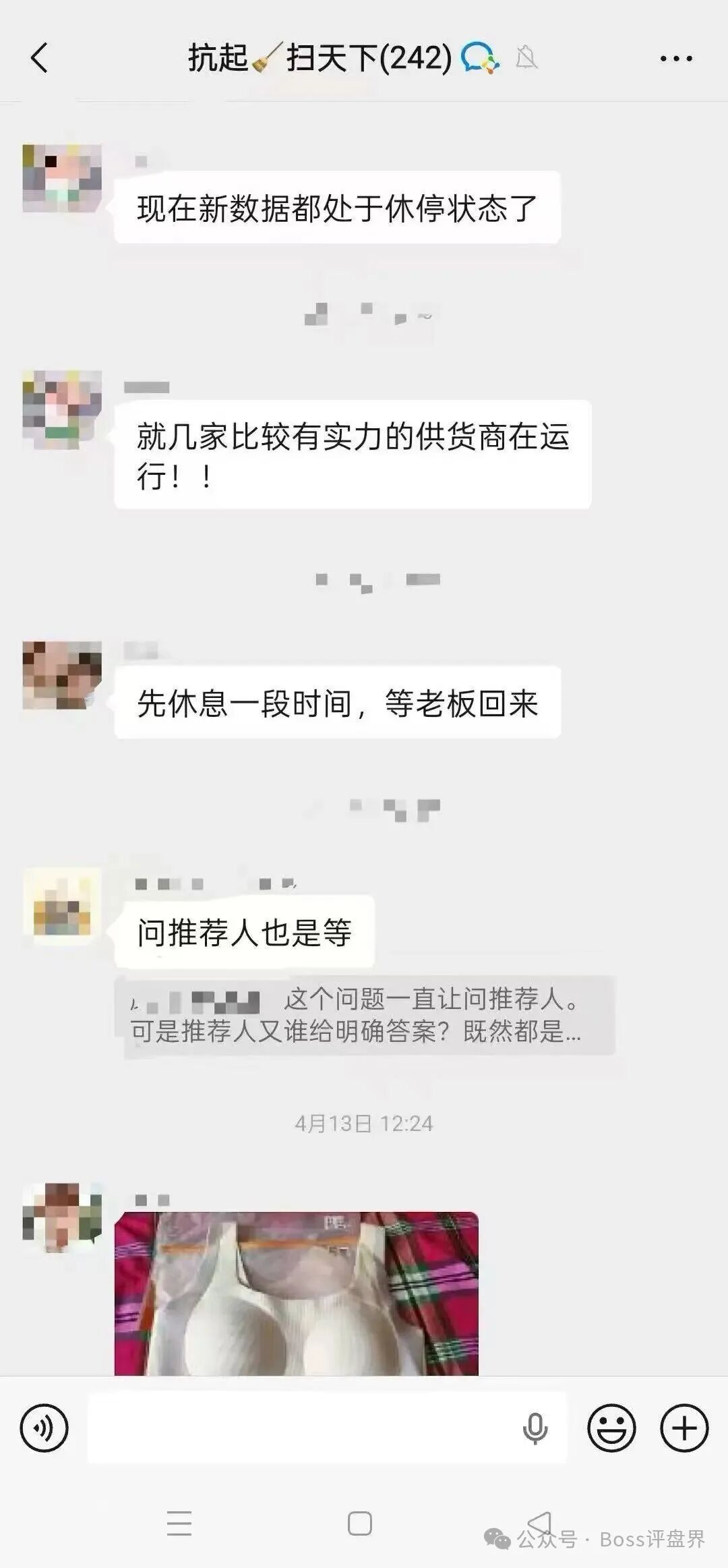Open the quoted reply about 推荐人
The height and width of the screenshot is (1568, 728).
(x=369, y=1016)
